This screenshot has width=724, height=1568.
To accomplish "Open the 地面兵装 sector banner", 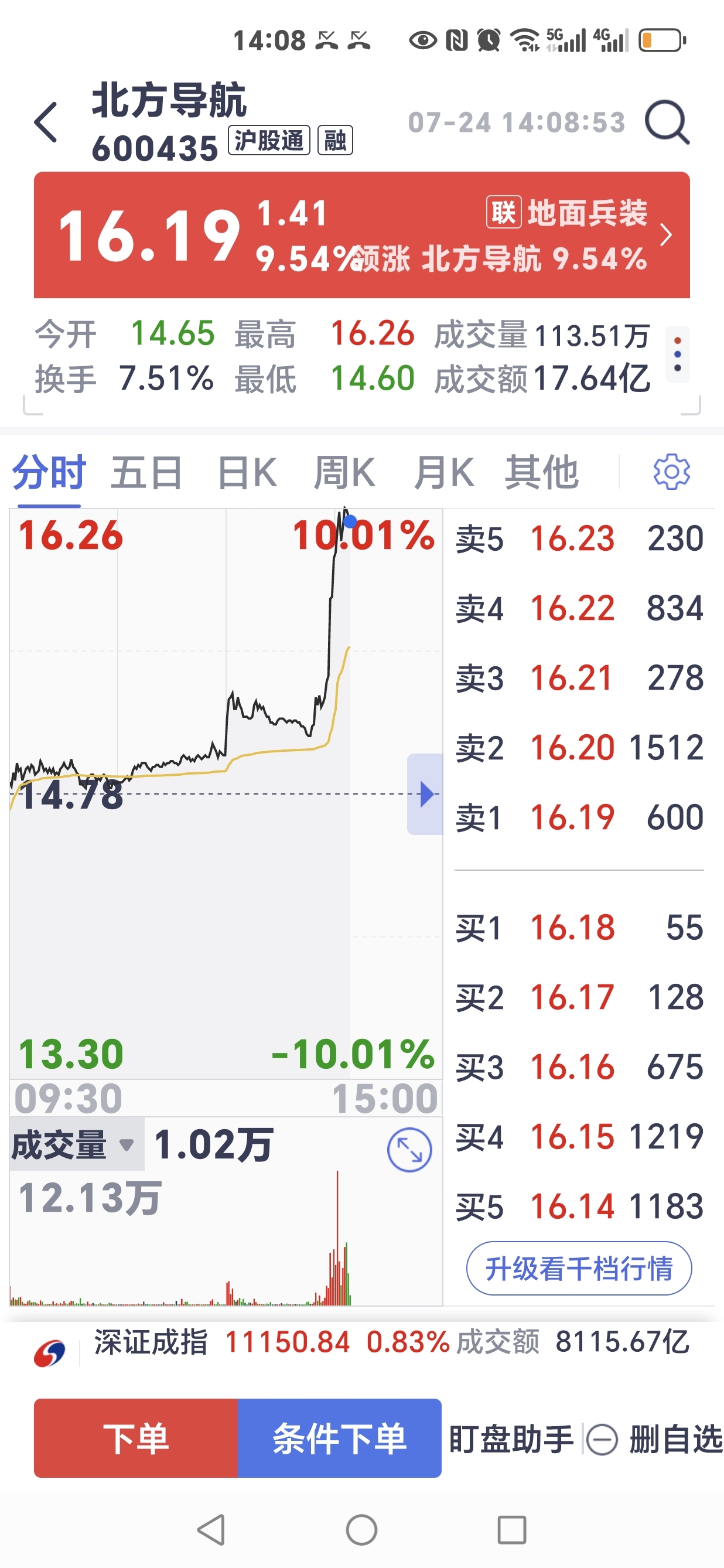I will [578, 234].
